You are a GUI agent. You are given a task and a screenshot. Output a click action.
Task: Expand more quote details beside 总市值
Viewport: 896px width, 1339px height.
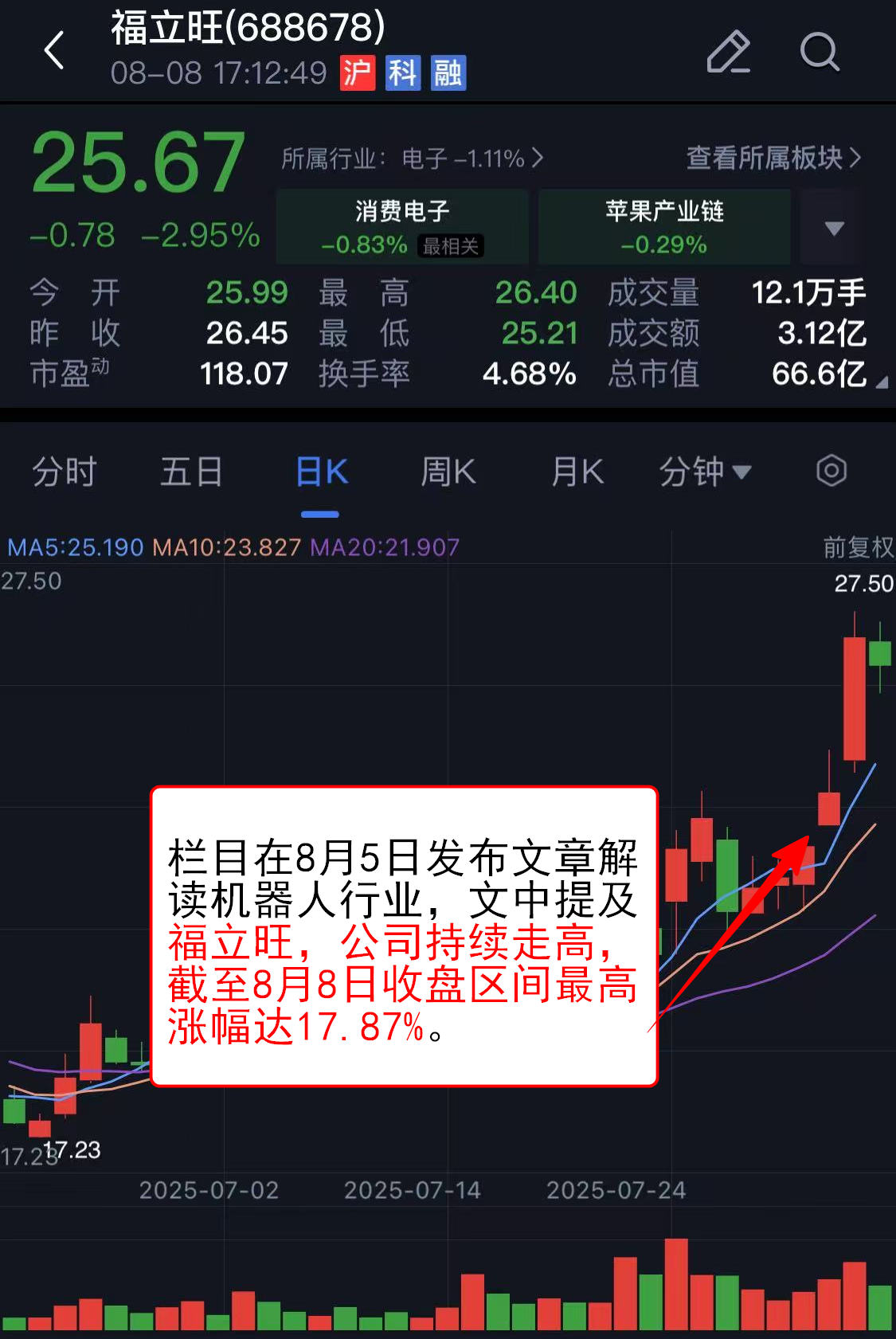pos(881,382)
